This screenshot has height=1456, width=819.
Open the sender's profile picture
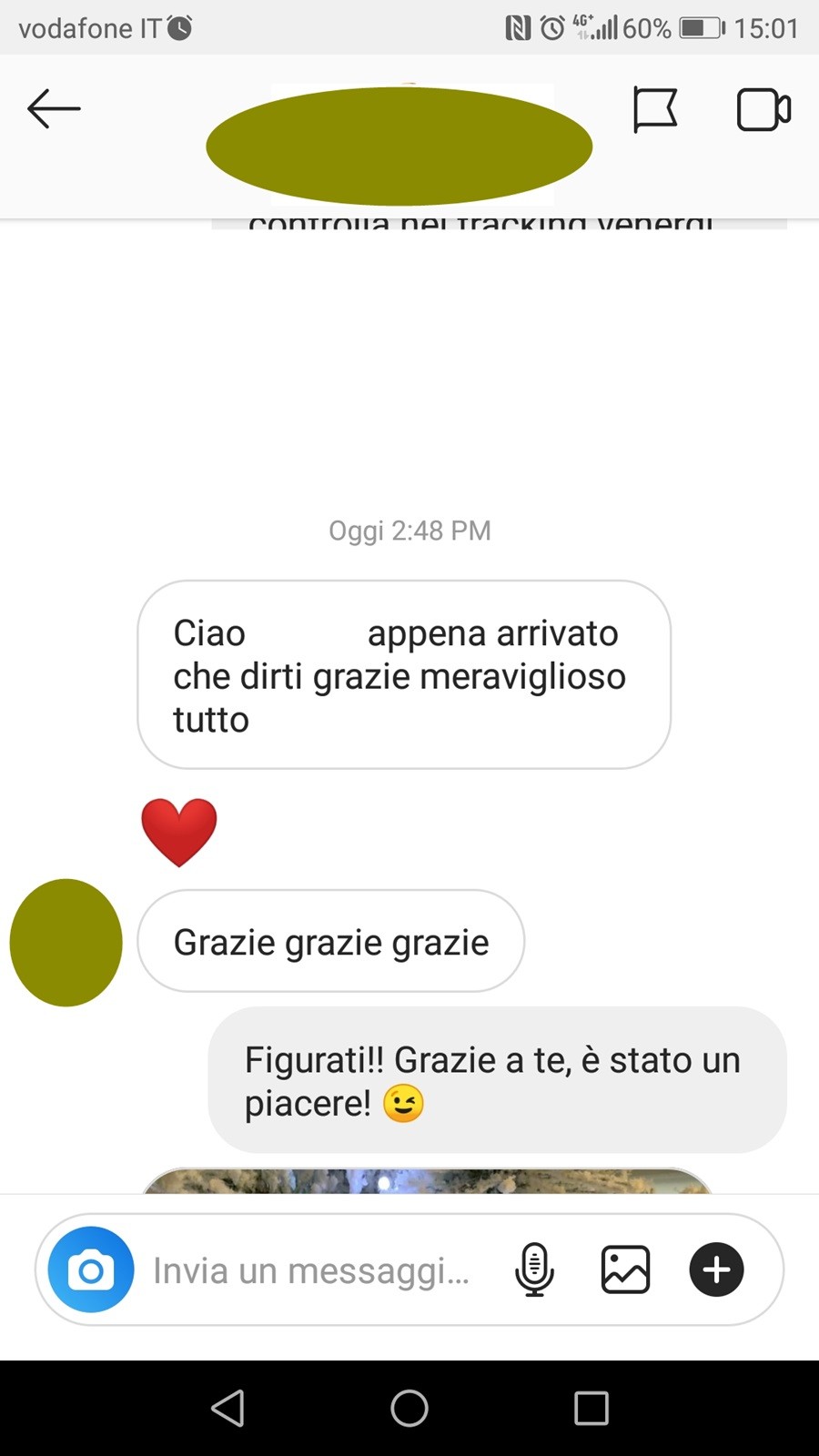pyautogui.click(x=66, y=943)
